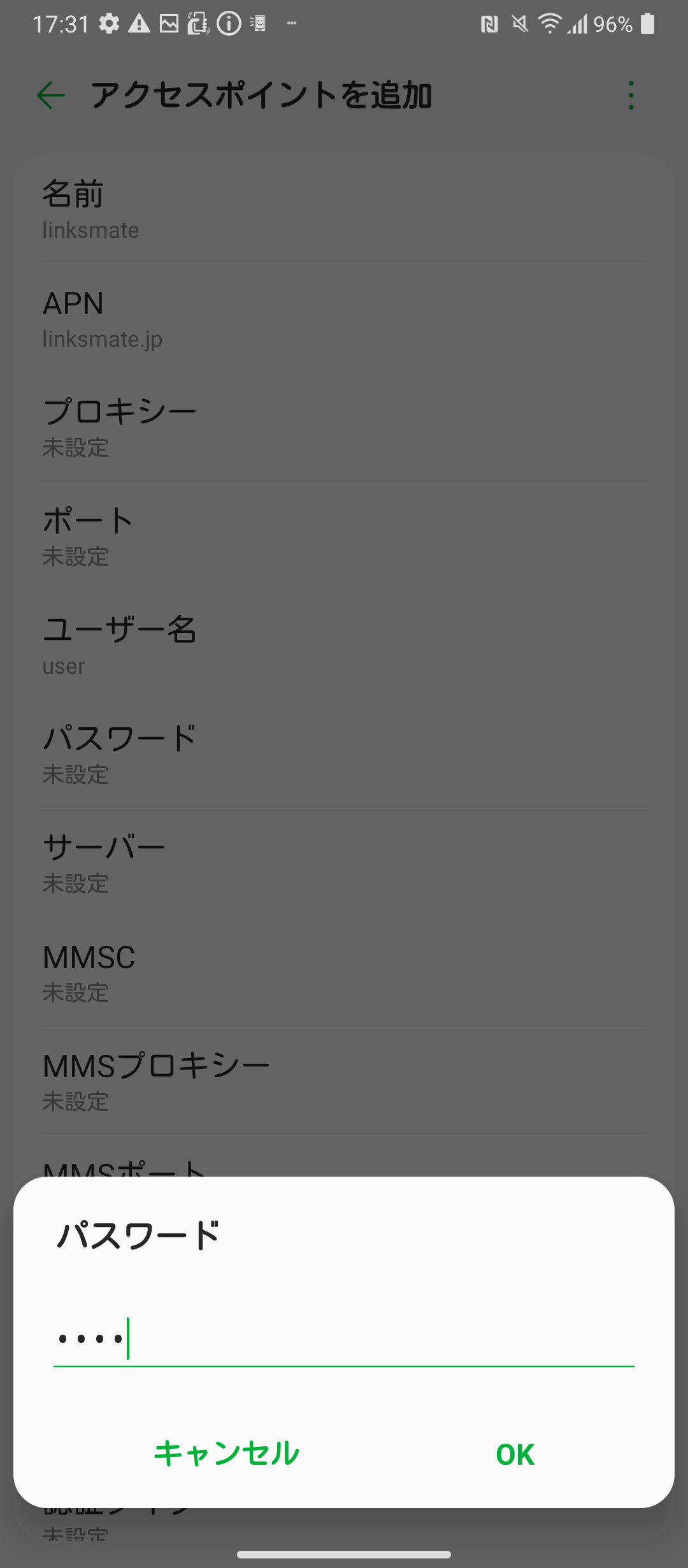The height and width of the screenshot is (1568, 688).
Task: Open the プロキシー setting marked 未設定
Action: (344, 427)
